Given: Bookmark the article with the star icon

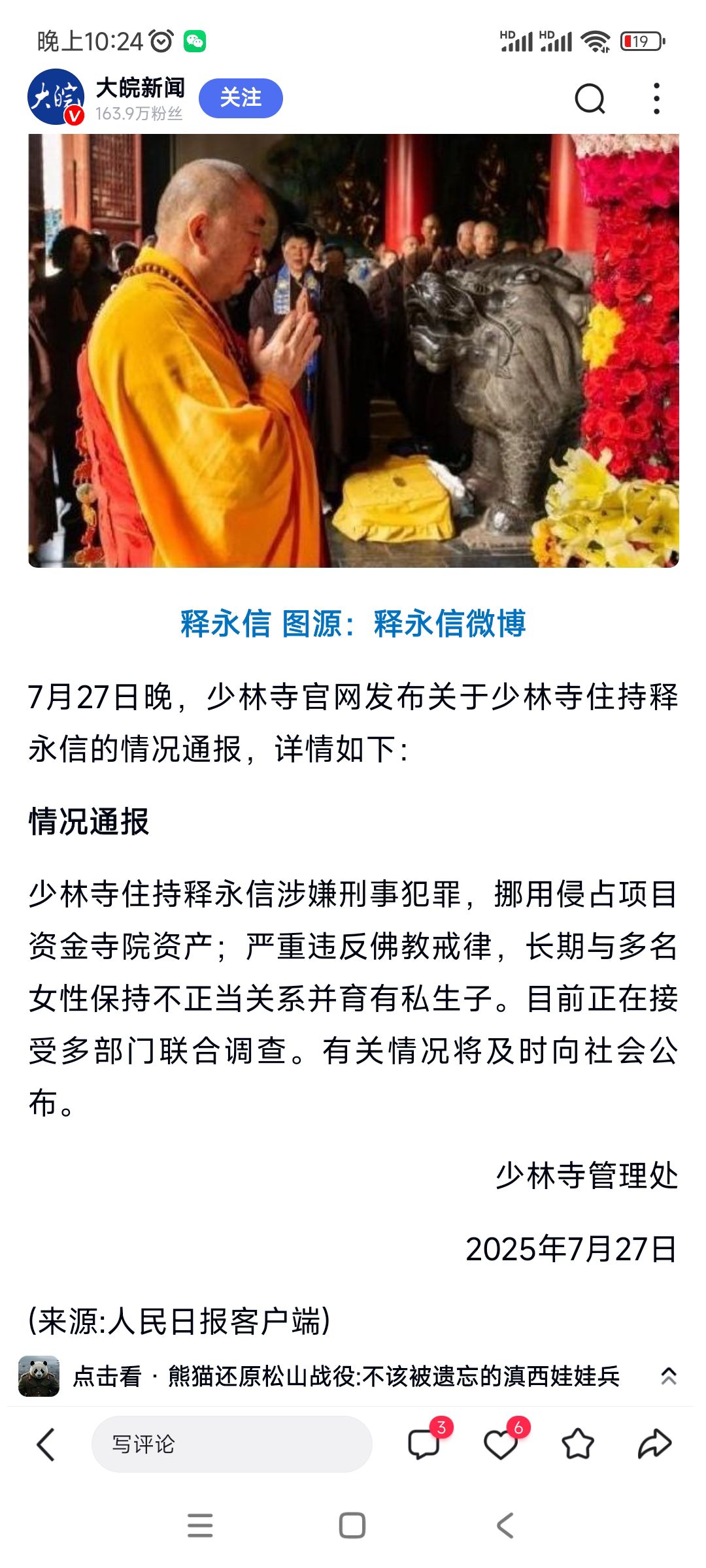Looking at the screenshot, I should pos(578,1444).
